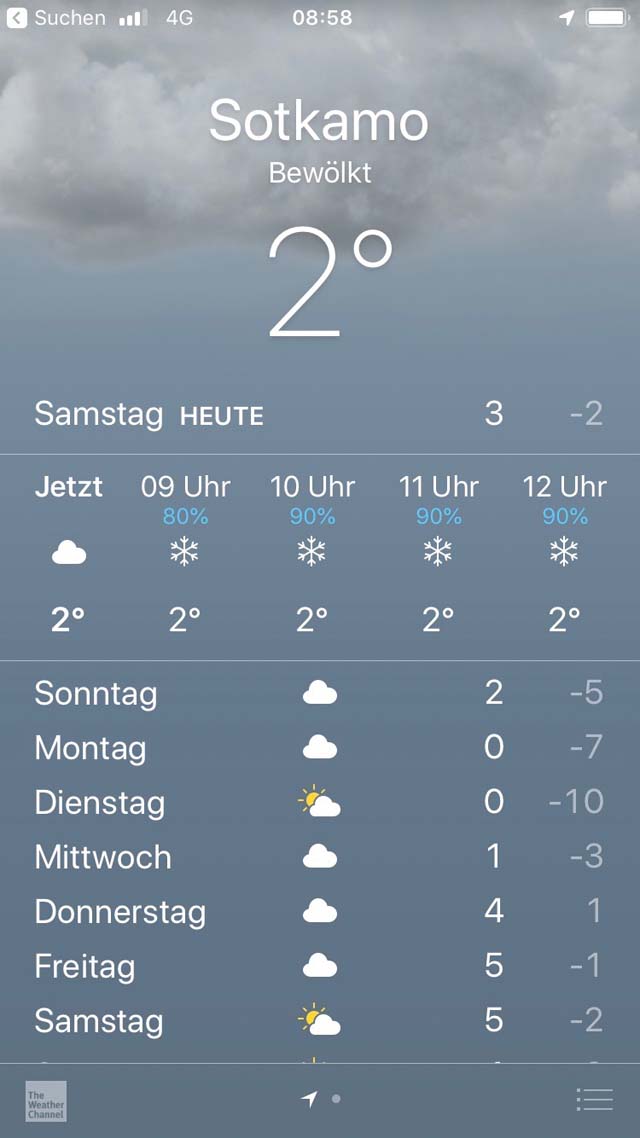
Task: Tap the location page indicator arrow
Action: pos(309,1100)
